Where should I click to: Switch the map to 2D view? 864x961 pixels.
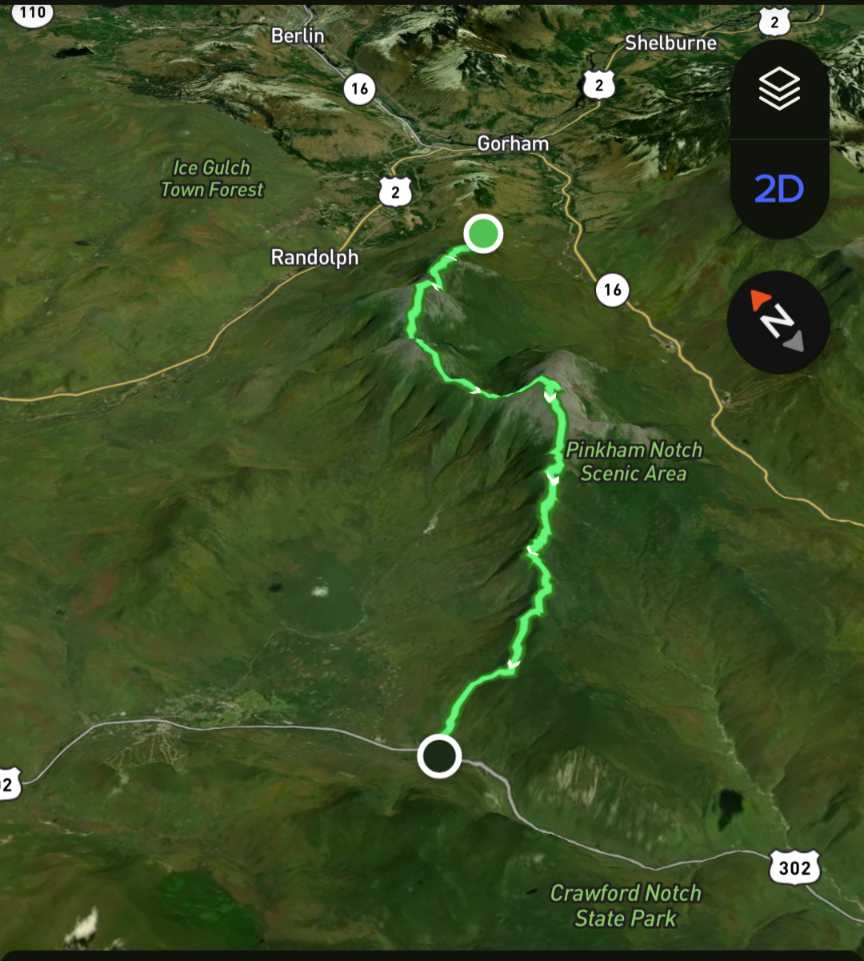(x=779, y=188)
